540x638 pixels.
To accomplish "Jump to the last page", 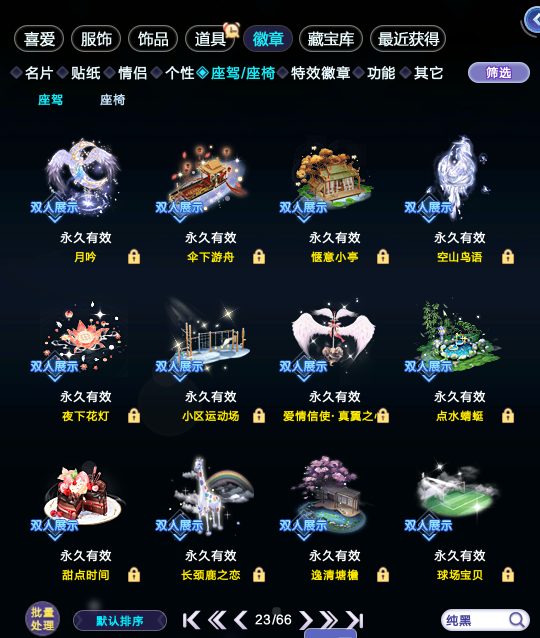I will point(354,620).
